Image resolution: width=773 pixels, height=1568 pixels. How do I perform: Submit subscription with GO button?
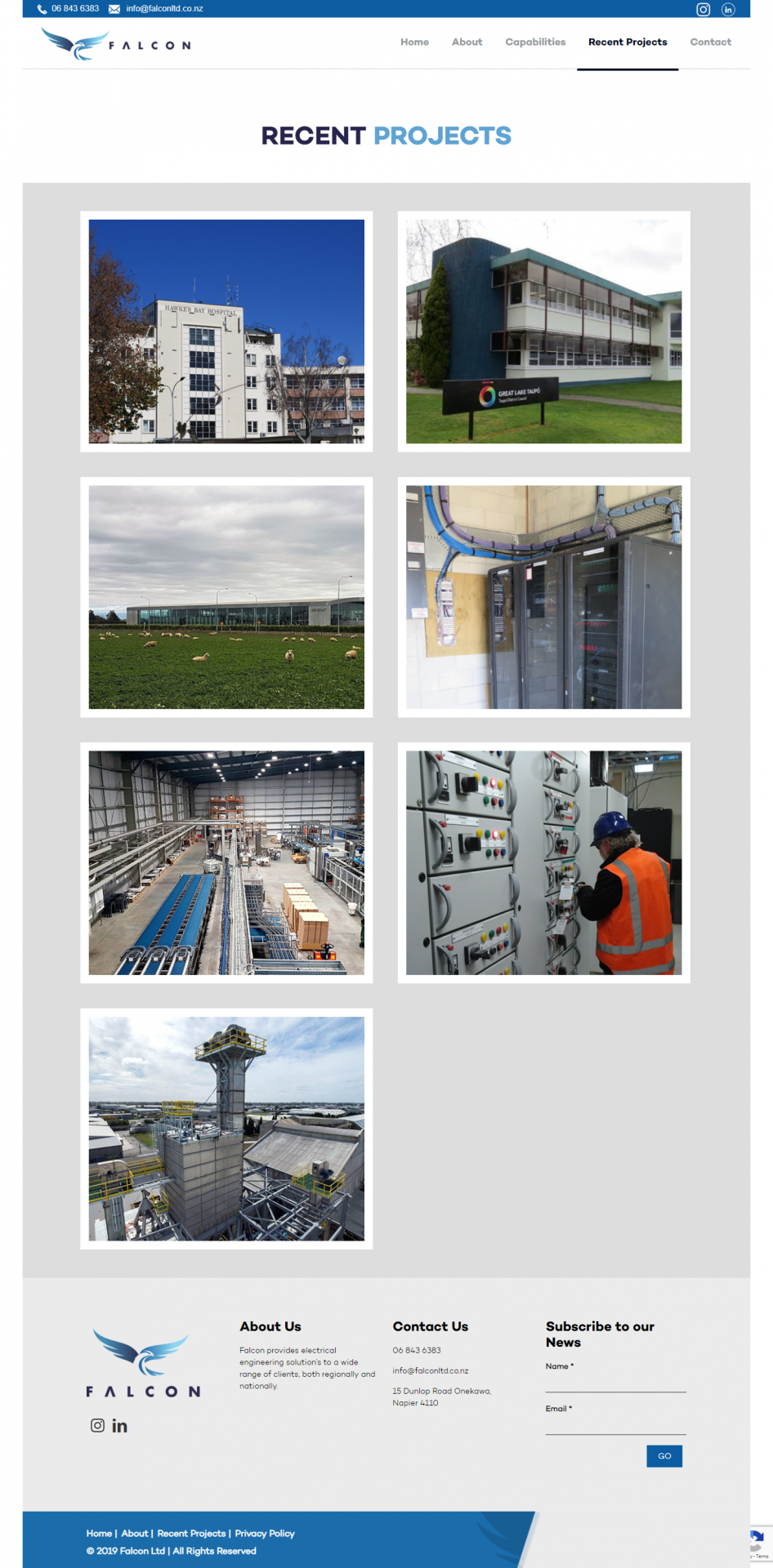[x=664, y=1455]
